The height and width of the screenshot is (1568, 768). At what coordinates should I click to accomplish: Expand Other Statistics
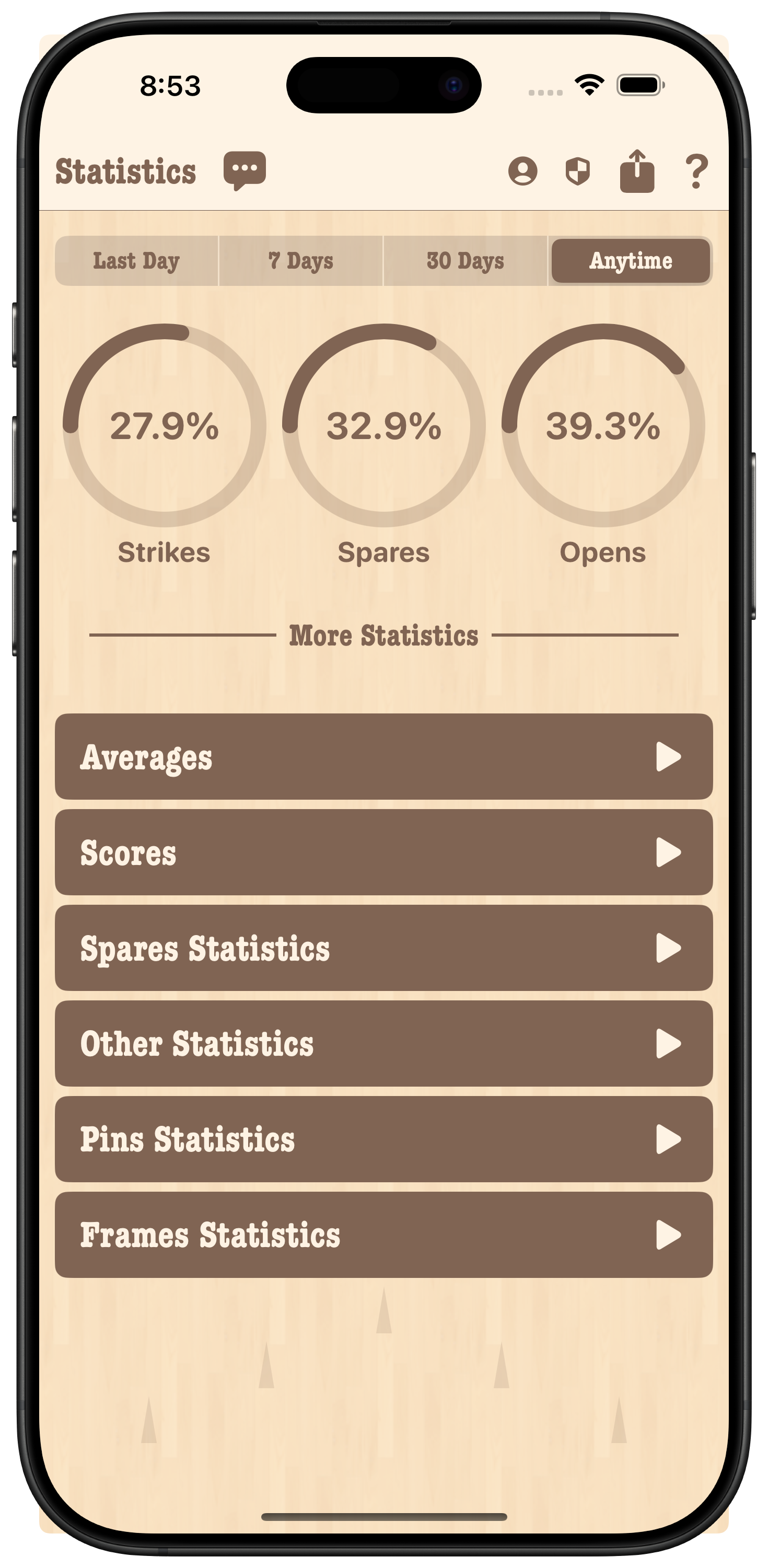pos(383,1043)
